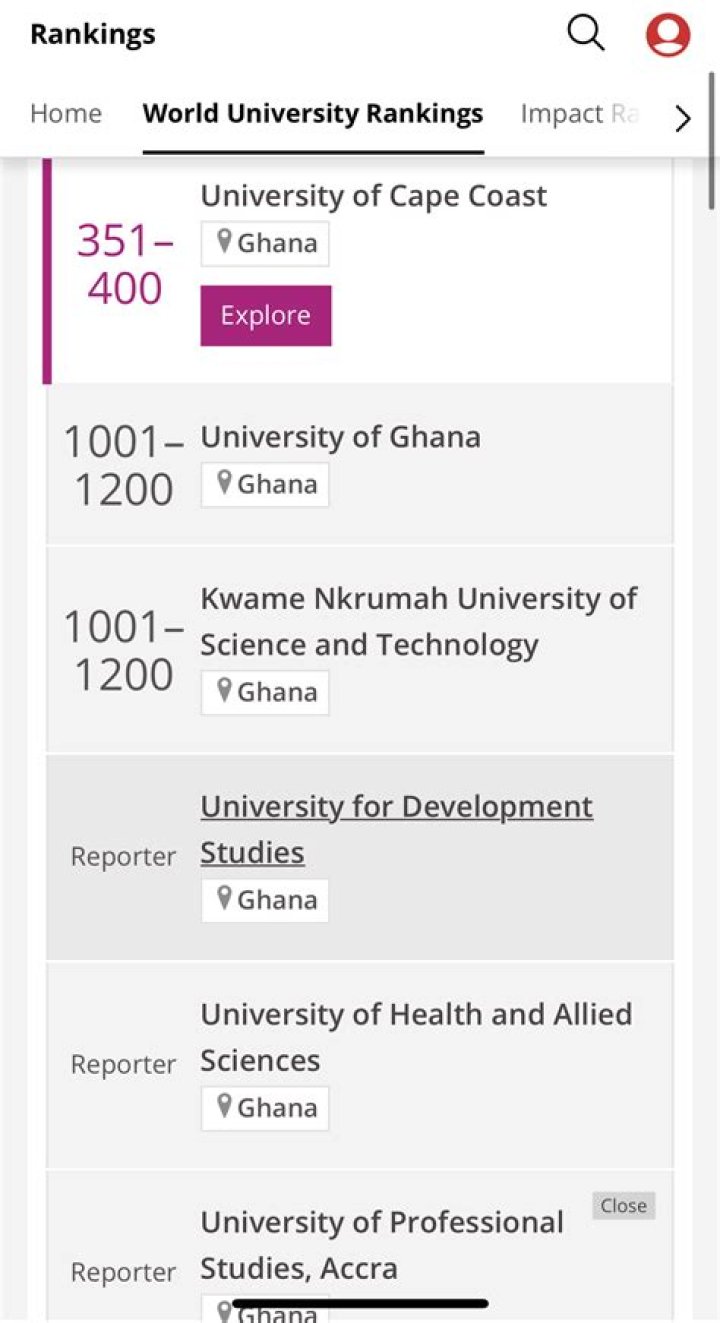The height and width of the screenshot is (1323, 720).
Task: Click the location marker under University for Development Studies
Action: coord(224,899)
